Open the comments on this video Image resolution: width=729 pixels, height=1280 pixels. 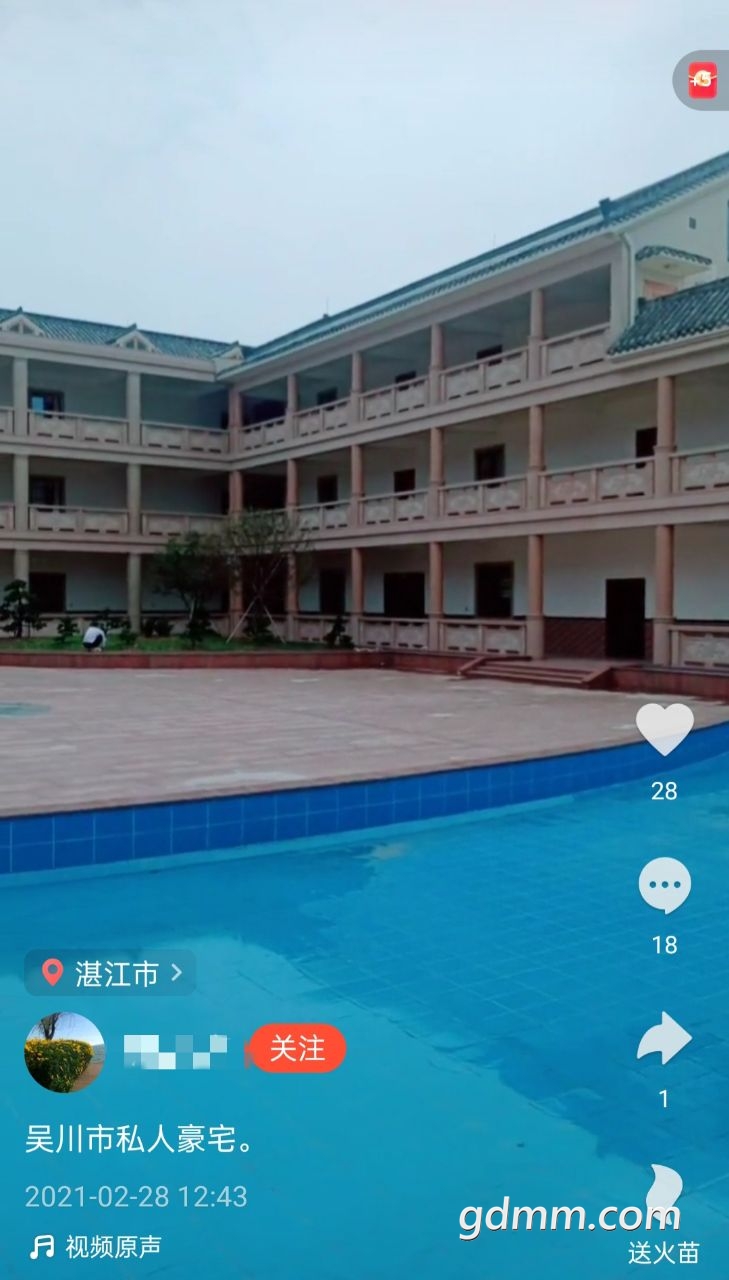(x=664, y=886)
